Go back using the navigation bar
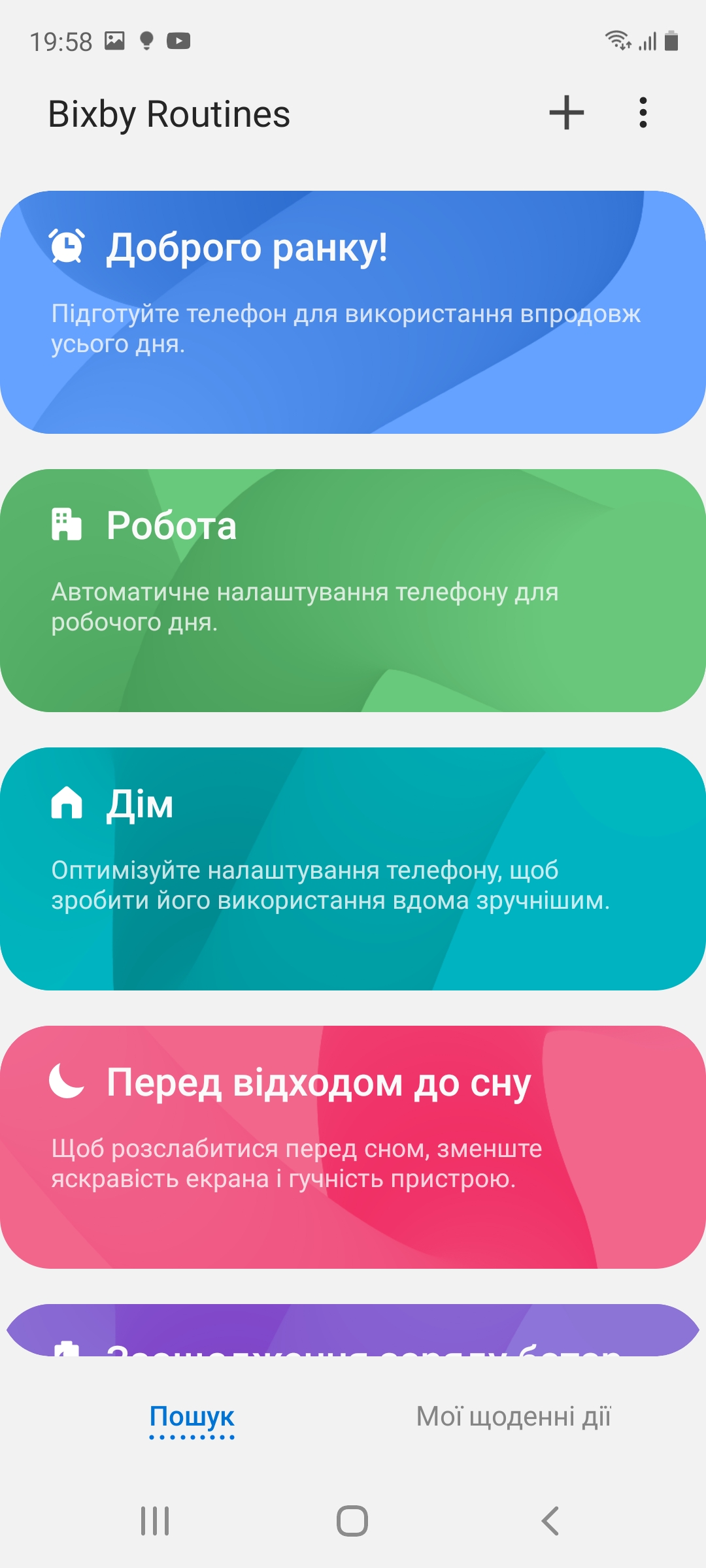The image size is (706, 1568). pos(550,1521)
